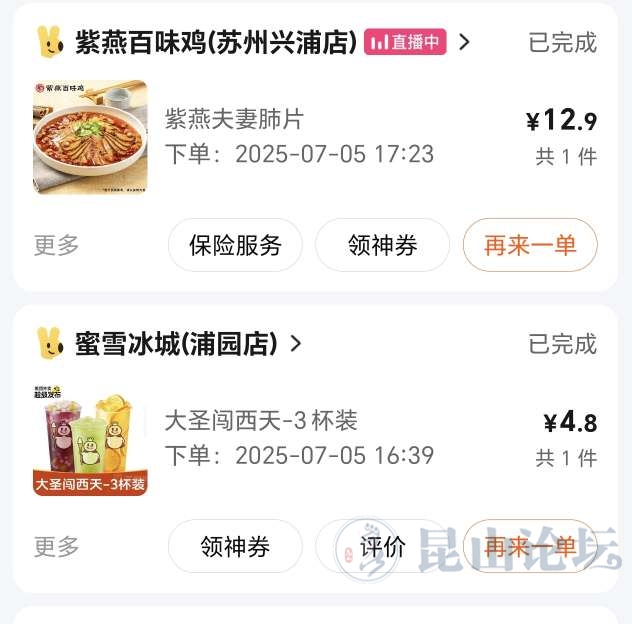Screen dimensions: 632x624
Task: Open the 蜜雪冰城(浦园店) store page
Action: [175, 344]
